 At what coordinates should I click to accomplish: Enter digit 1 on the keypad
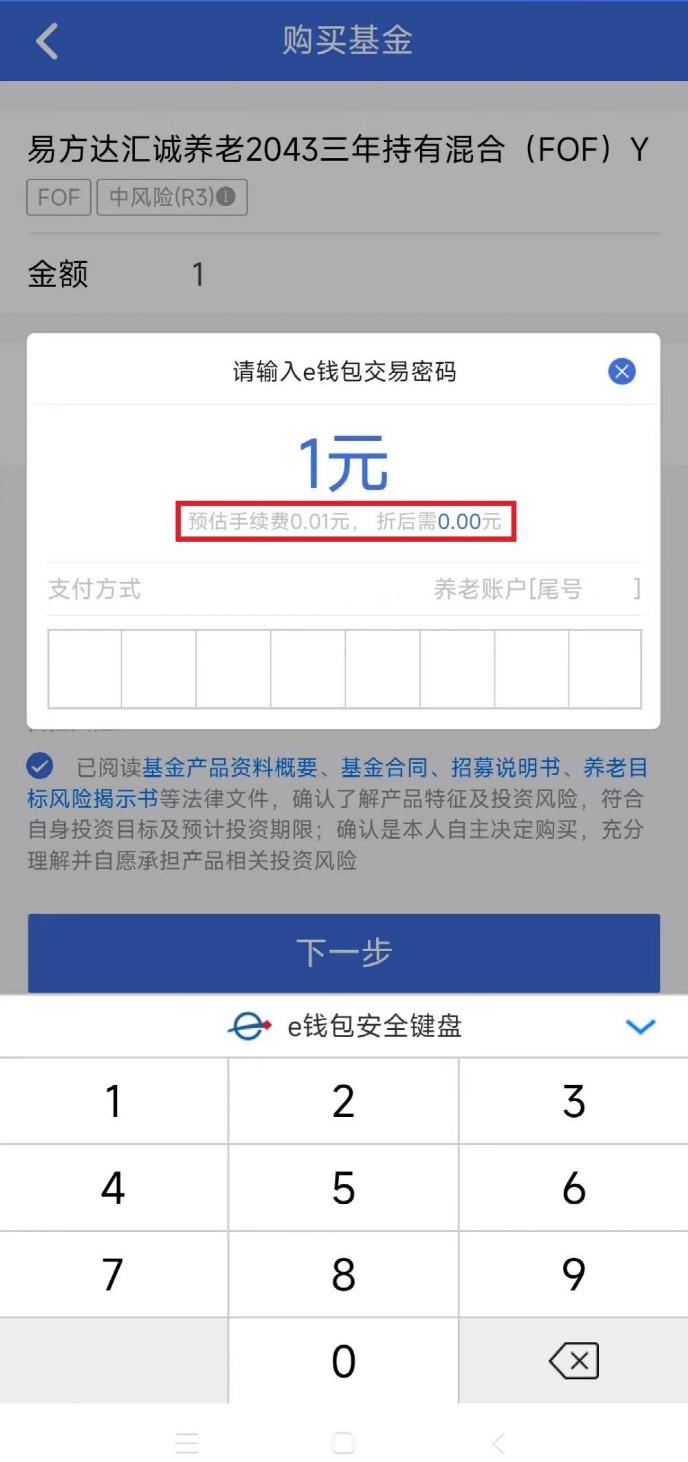(x=113, y=1101)
